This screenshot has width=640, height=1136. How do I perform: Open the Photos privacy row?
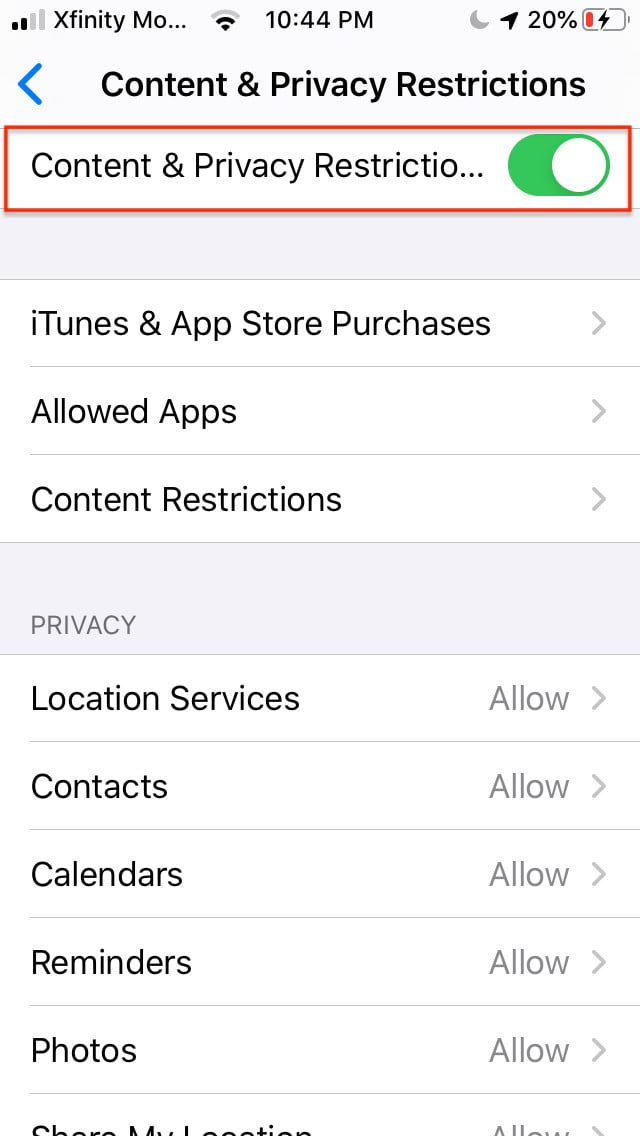320,1050
